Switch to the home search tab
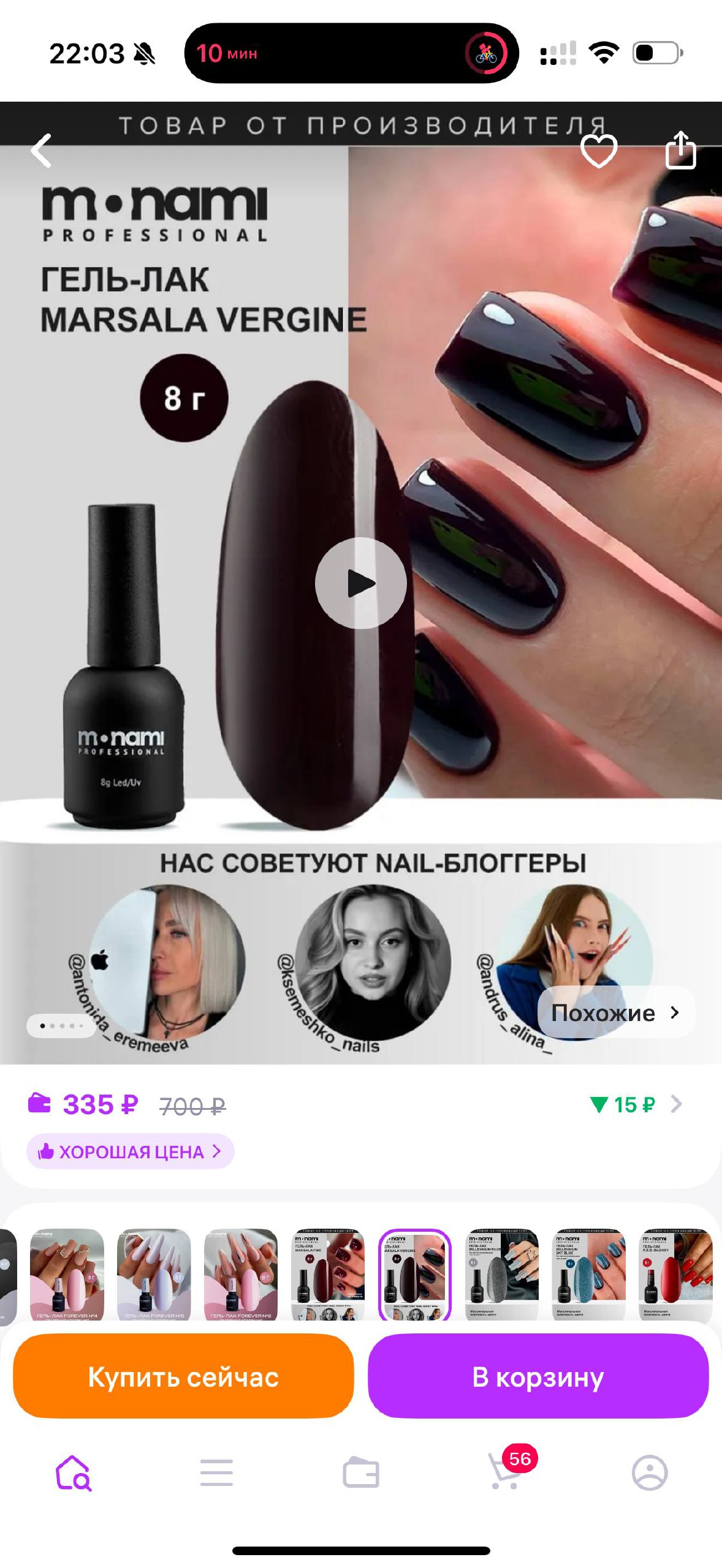Viewport: 722px width, 1568px height. [x=73, y=1473]
